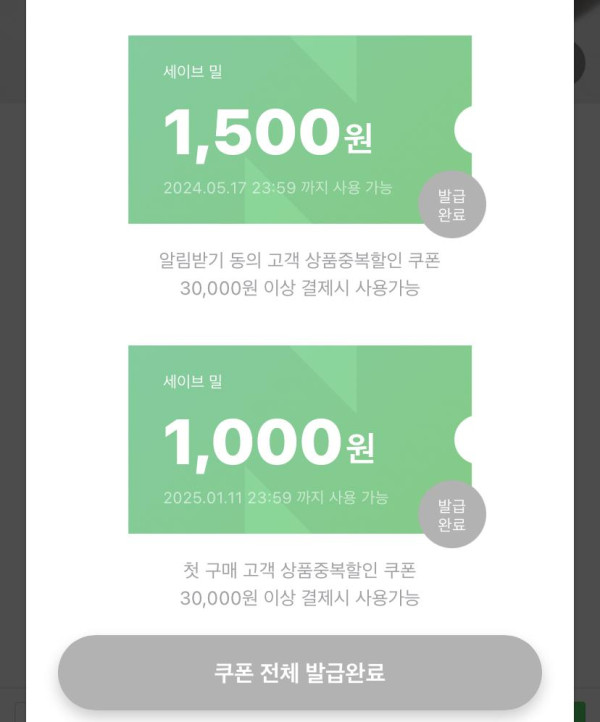Tap 발급완료 badge on the 1,500원 coupon

pyautogui.click(x=452, y=204)
